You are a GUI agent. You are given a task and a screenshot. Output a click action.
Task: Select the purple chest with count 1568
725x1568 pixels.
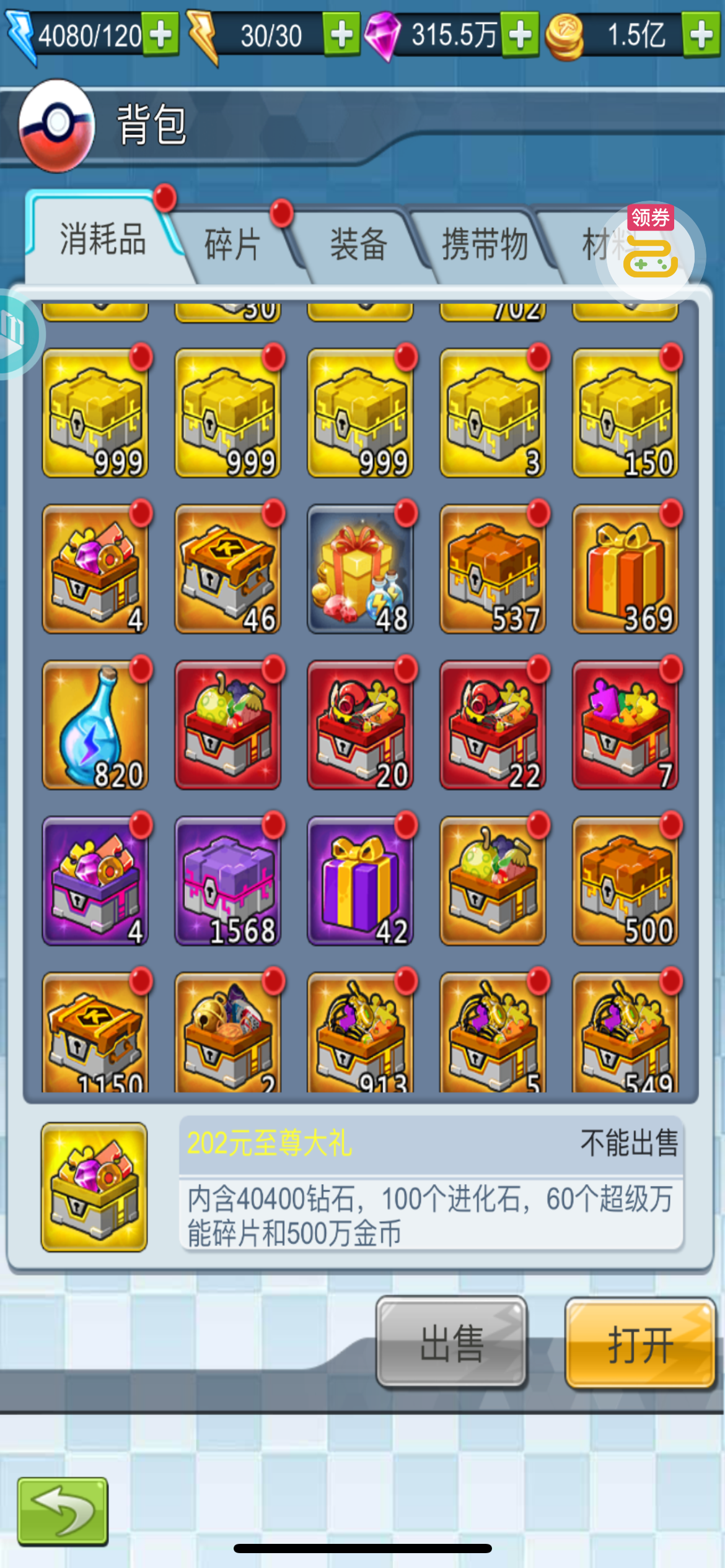point(227,881)
